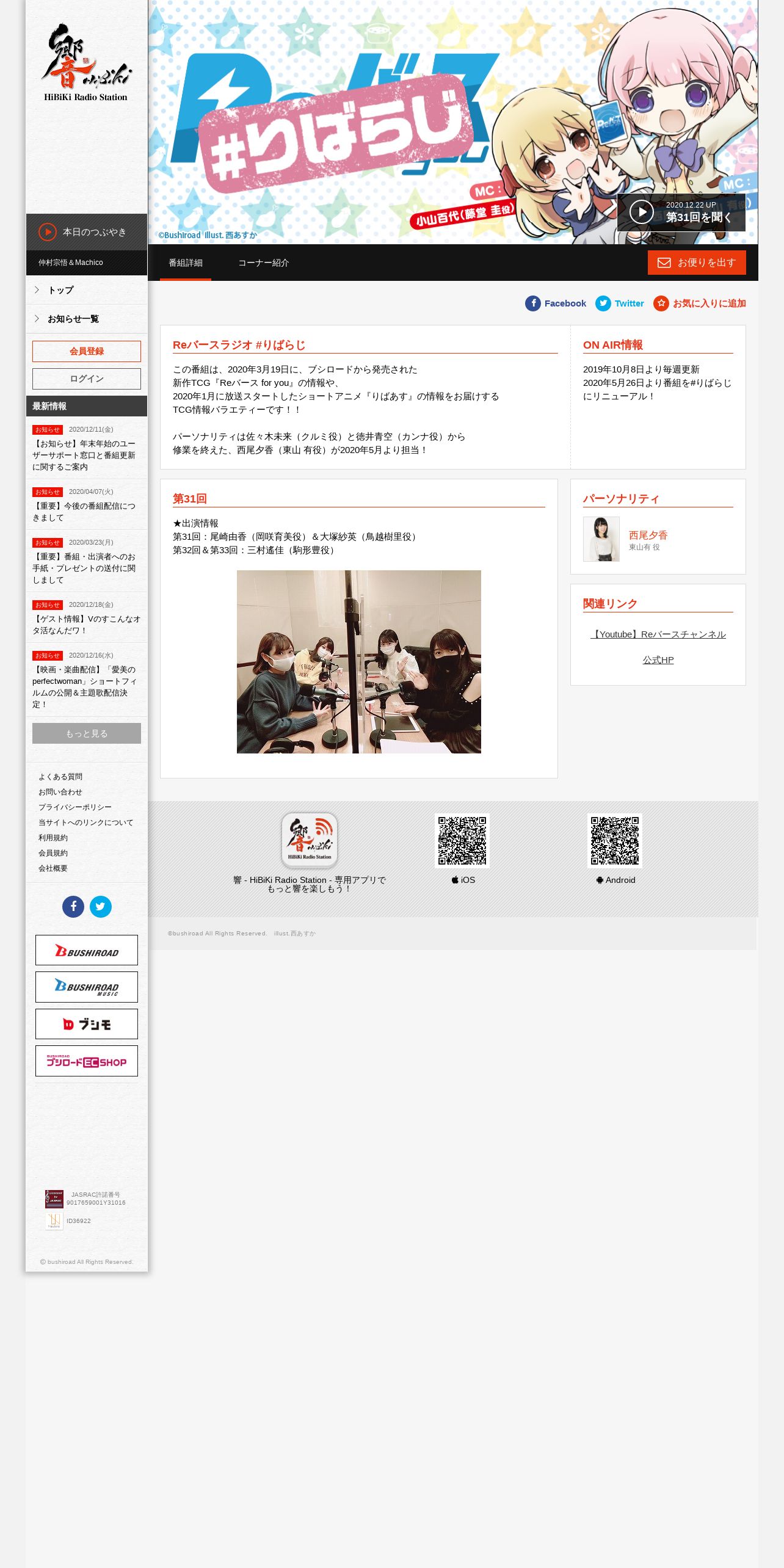784x1568 pixels.
Task: Tap the ログイン button
Action: pyautogui.click(x=87, y=379)
